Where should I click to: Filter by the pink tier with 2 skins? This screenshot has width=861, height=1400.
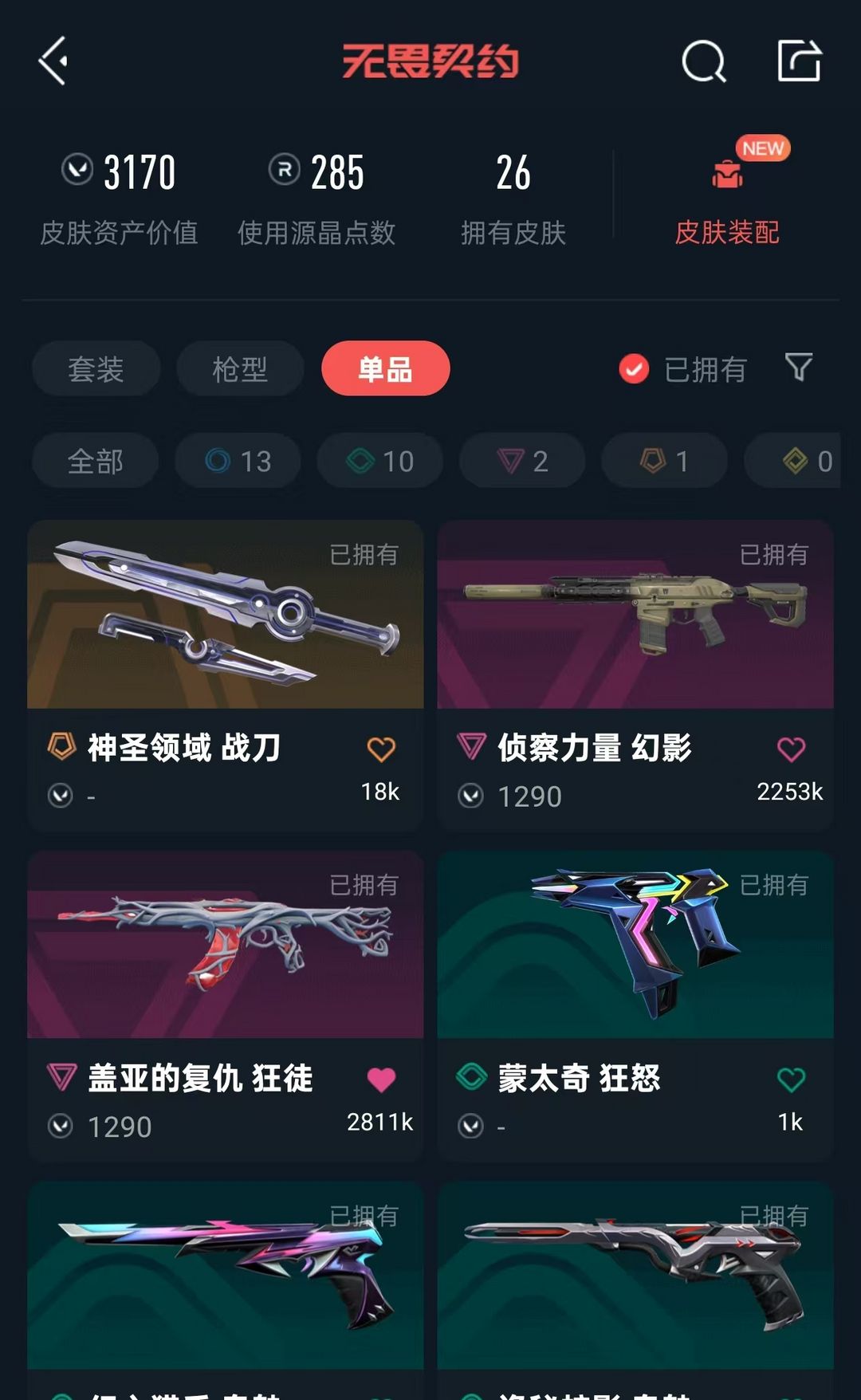(522, 461)
